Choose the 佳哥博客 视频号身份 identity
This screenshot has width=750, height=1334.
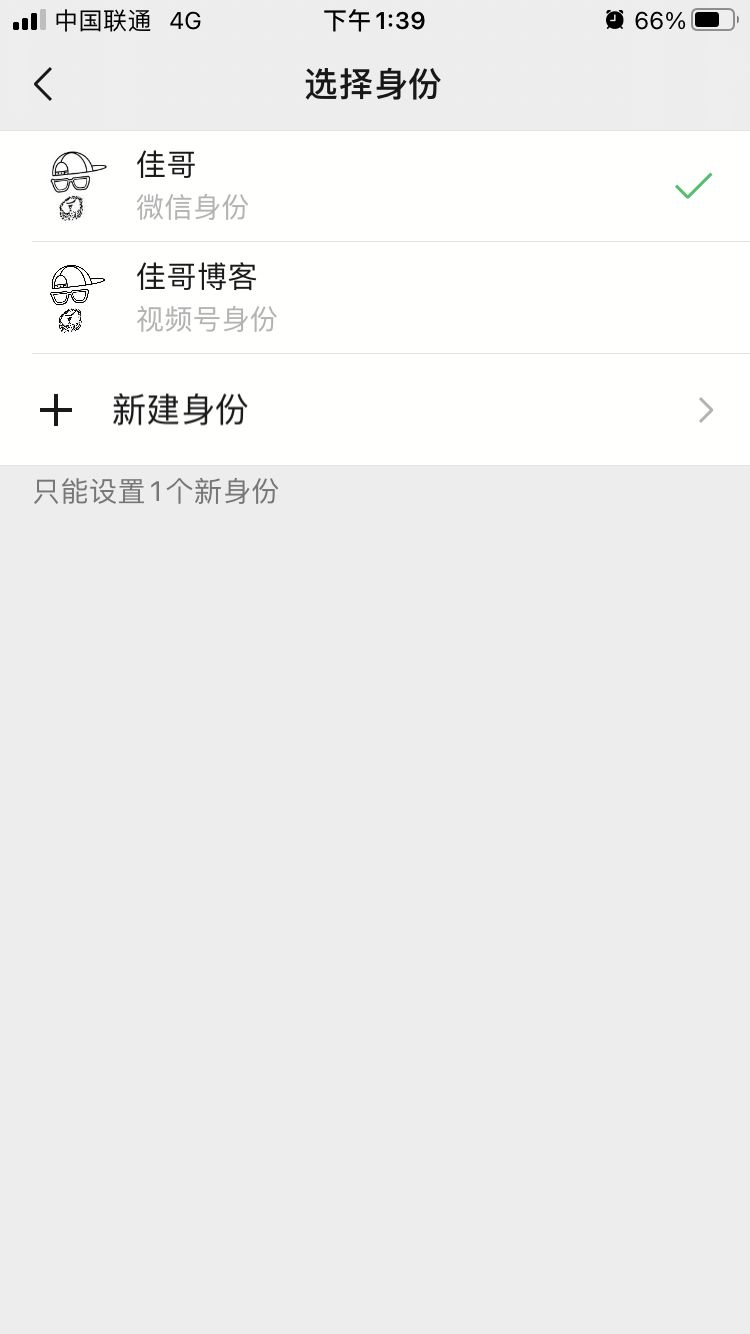tap(375, 298)
